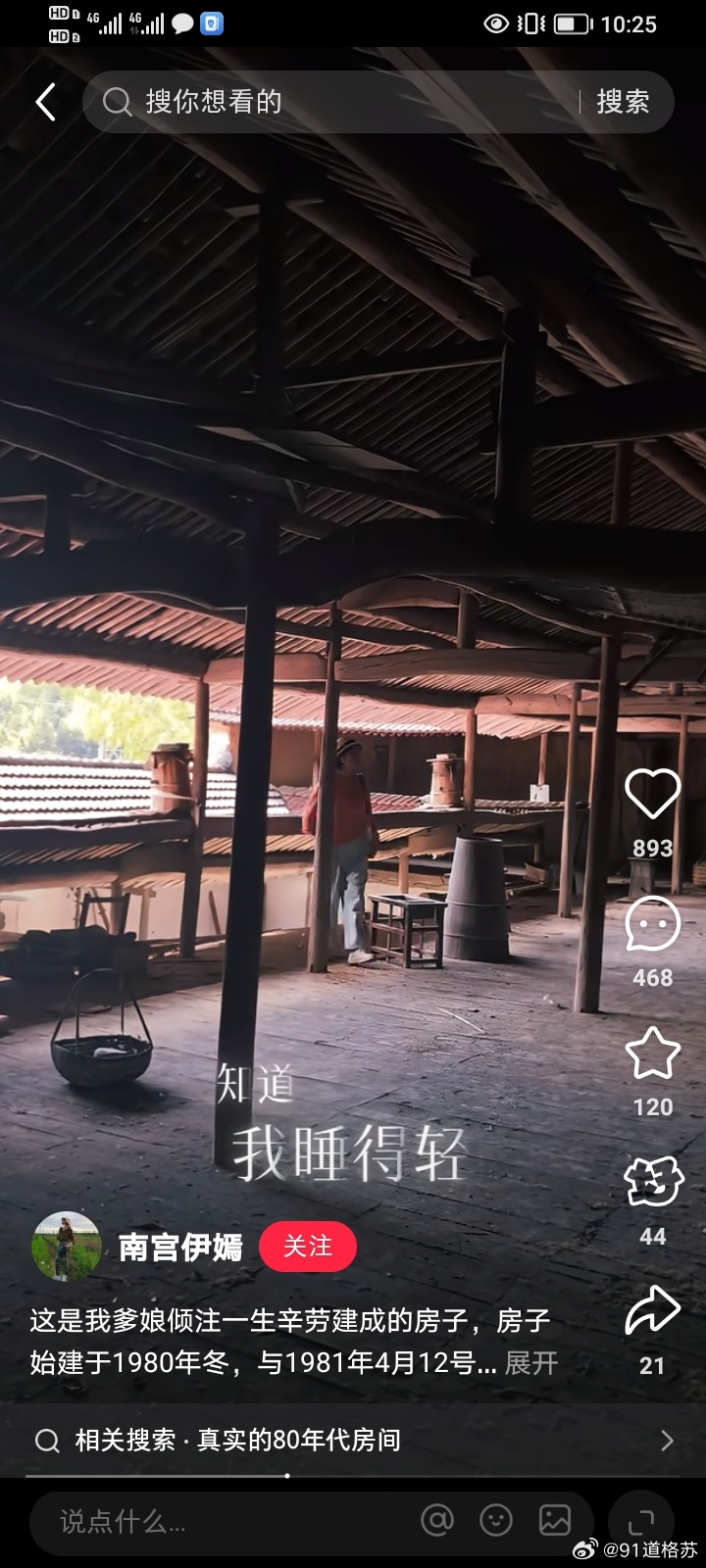Follow 南宫伊嫣 with the 关注 button
Viewport: 706px width, 1568px height.
[307, 1247]
